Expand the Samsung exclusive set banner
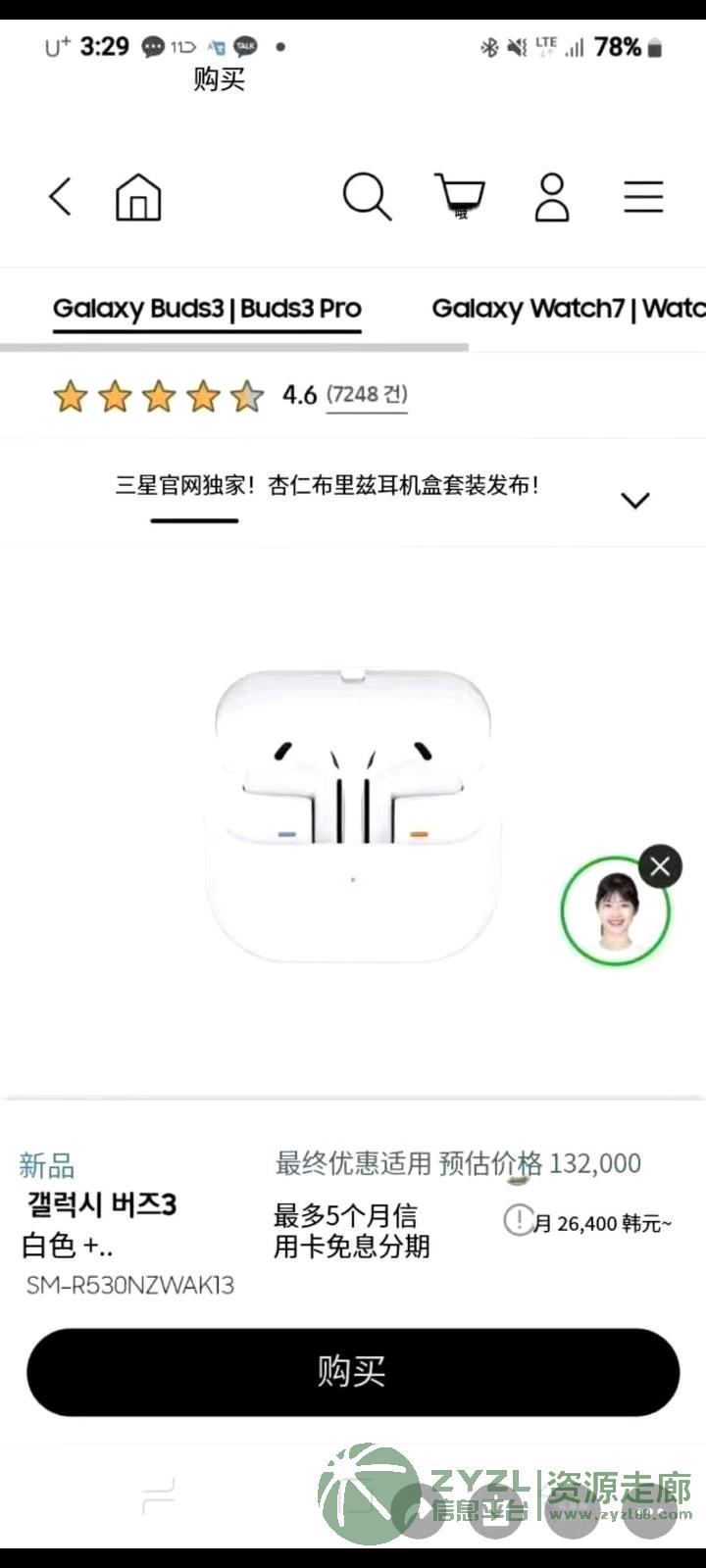Screen dimensions: 706x1568 coord(635,500)
